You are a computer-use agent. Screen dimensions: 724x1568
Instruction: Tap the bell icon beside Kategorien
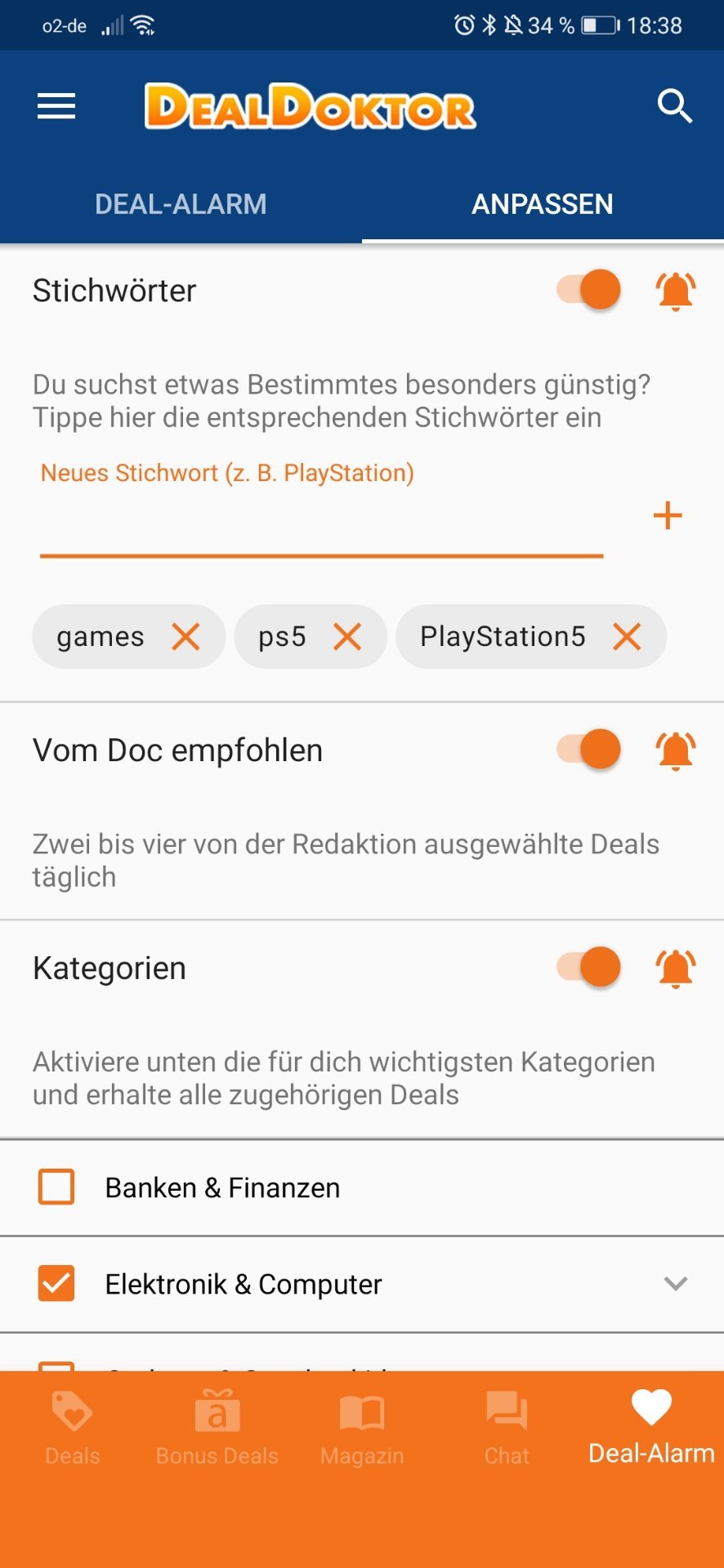pos(676,968)
